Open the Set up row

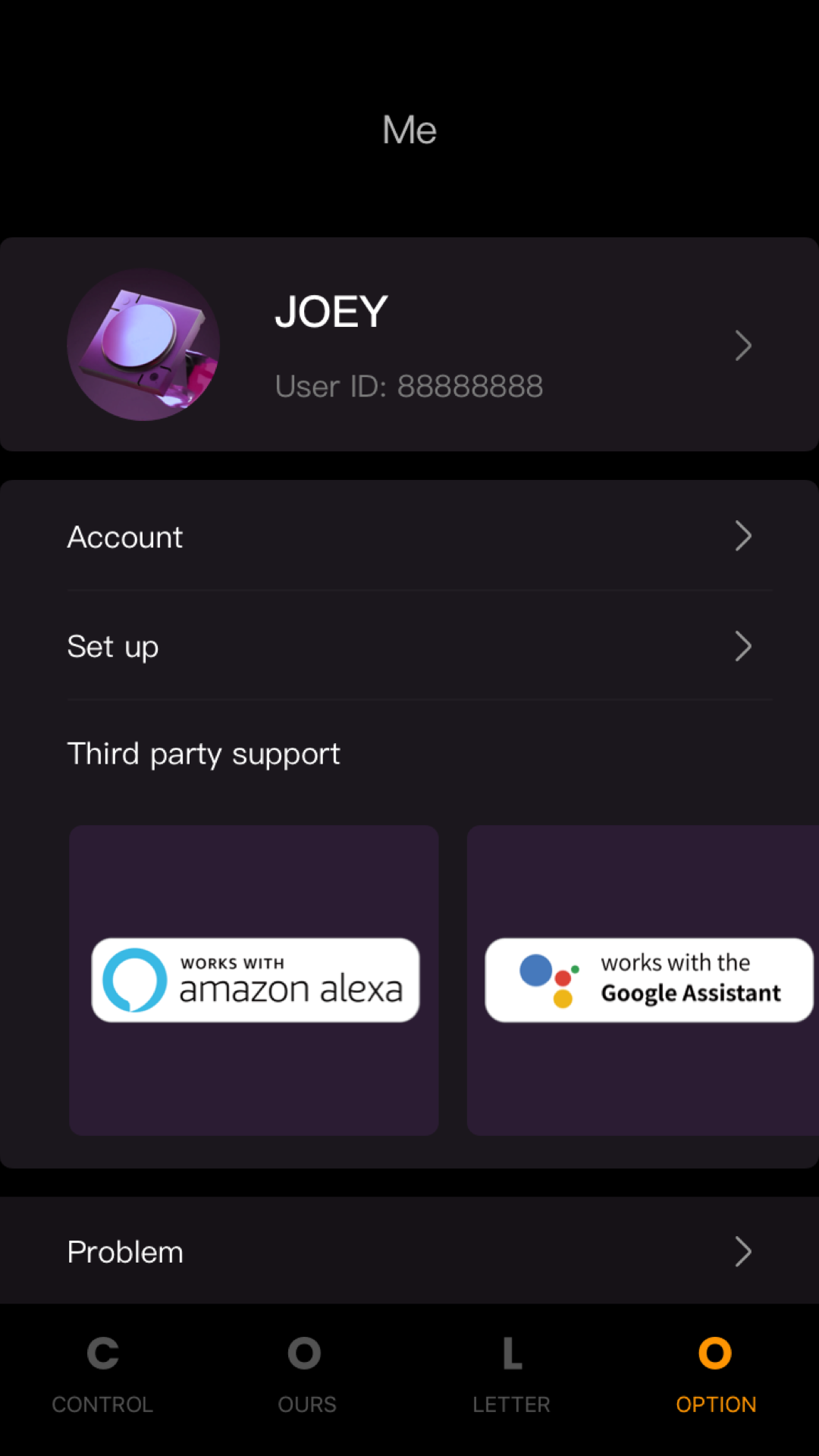tap(409, 646)
